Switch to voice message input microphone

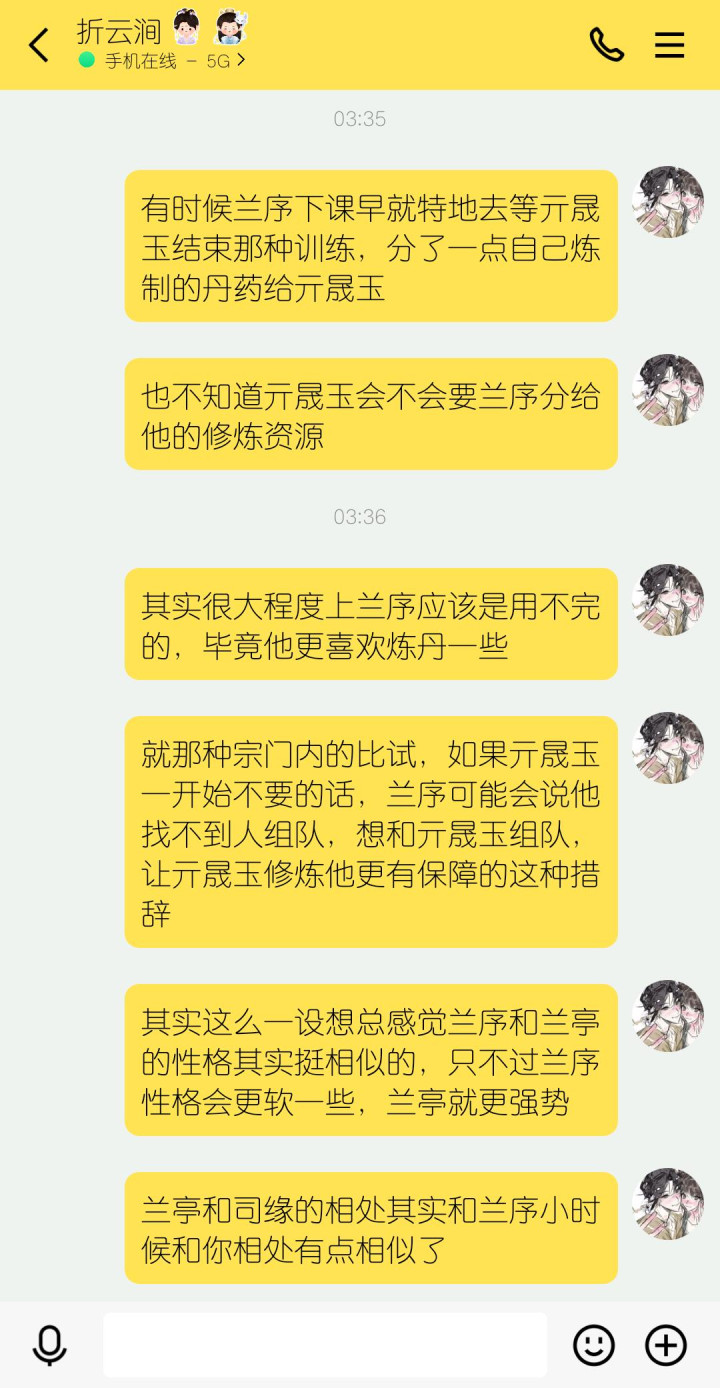49,1345
